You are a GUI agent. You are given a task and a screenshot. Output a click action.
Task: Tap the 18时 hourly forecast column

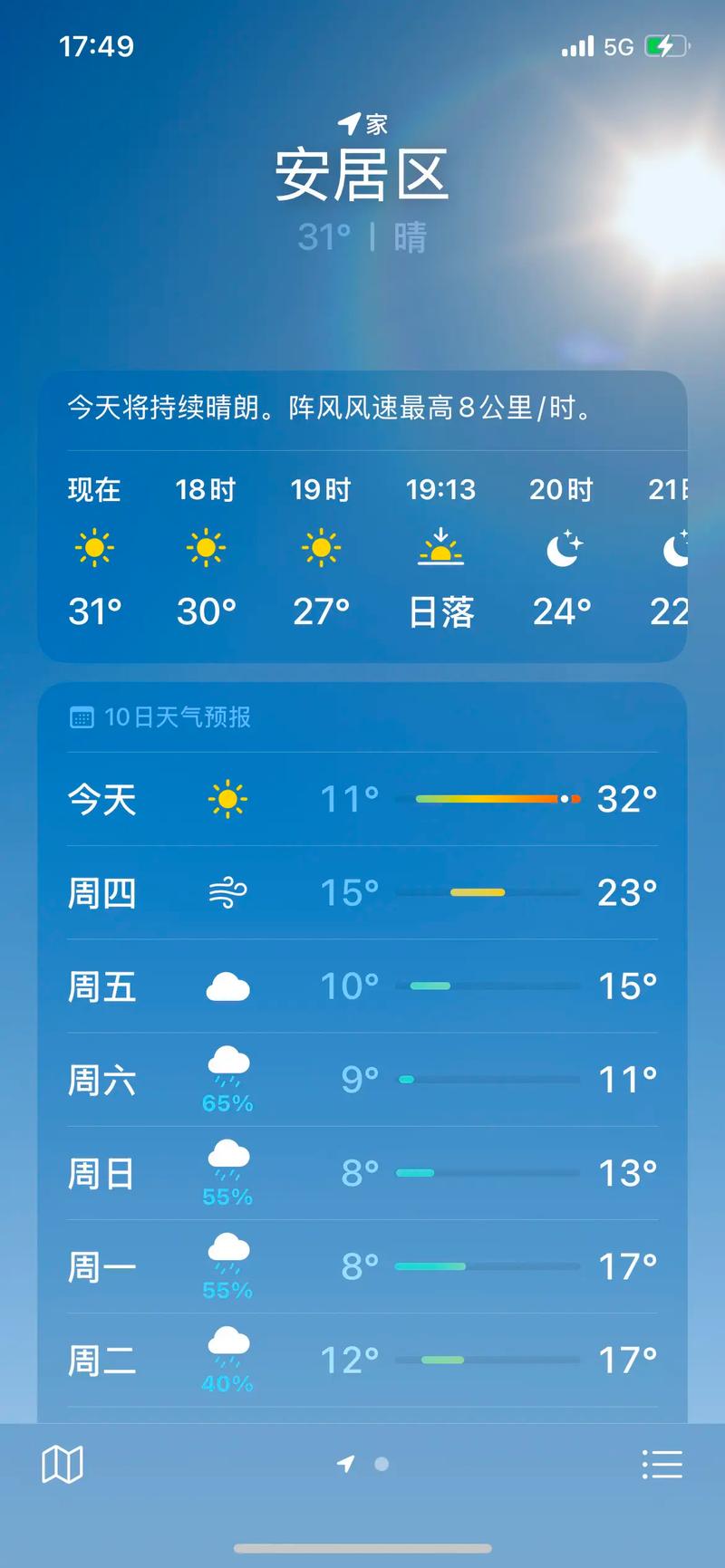pos(206,548)
